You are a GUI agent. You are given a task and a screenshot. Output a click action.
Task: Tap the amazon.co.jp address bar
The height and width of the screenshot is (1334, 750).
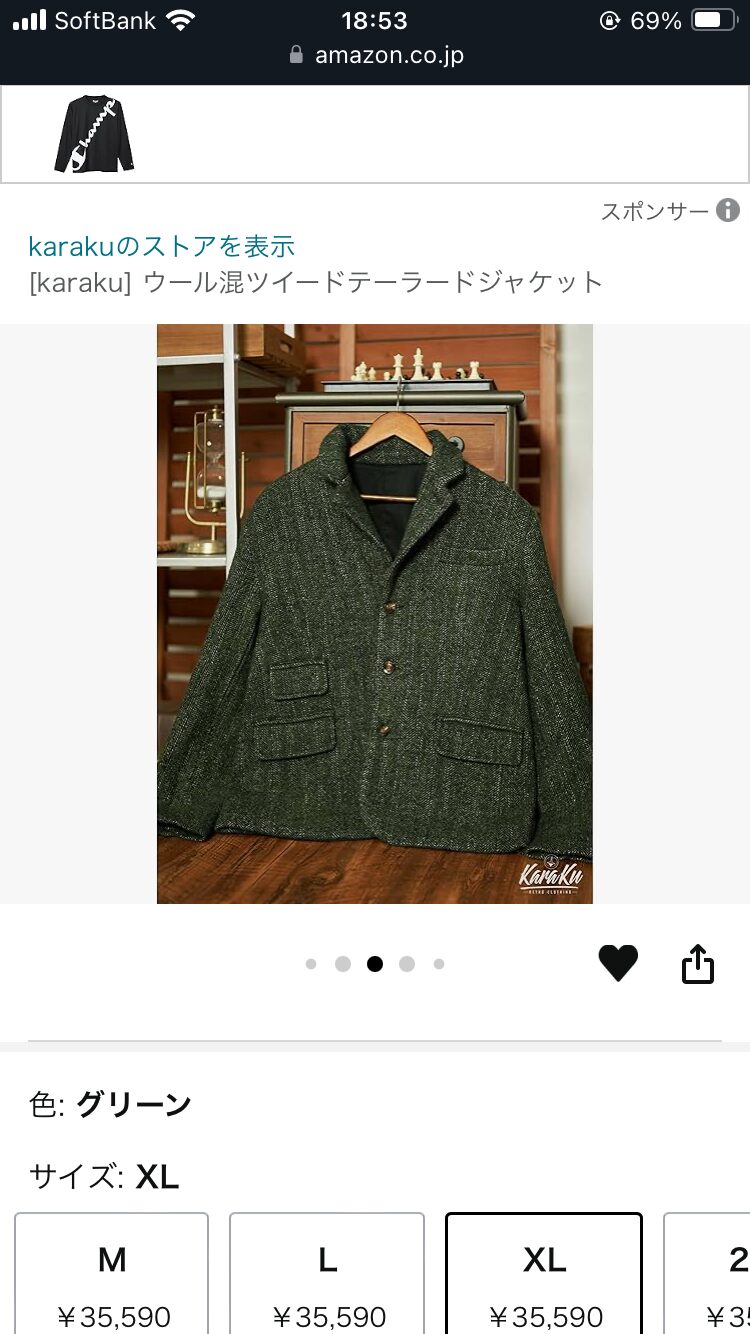(x=376, y=55)
